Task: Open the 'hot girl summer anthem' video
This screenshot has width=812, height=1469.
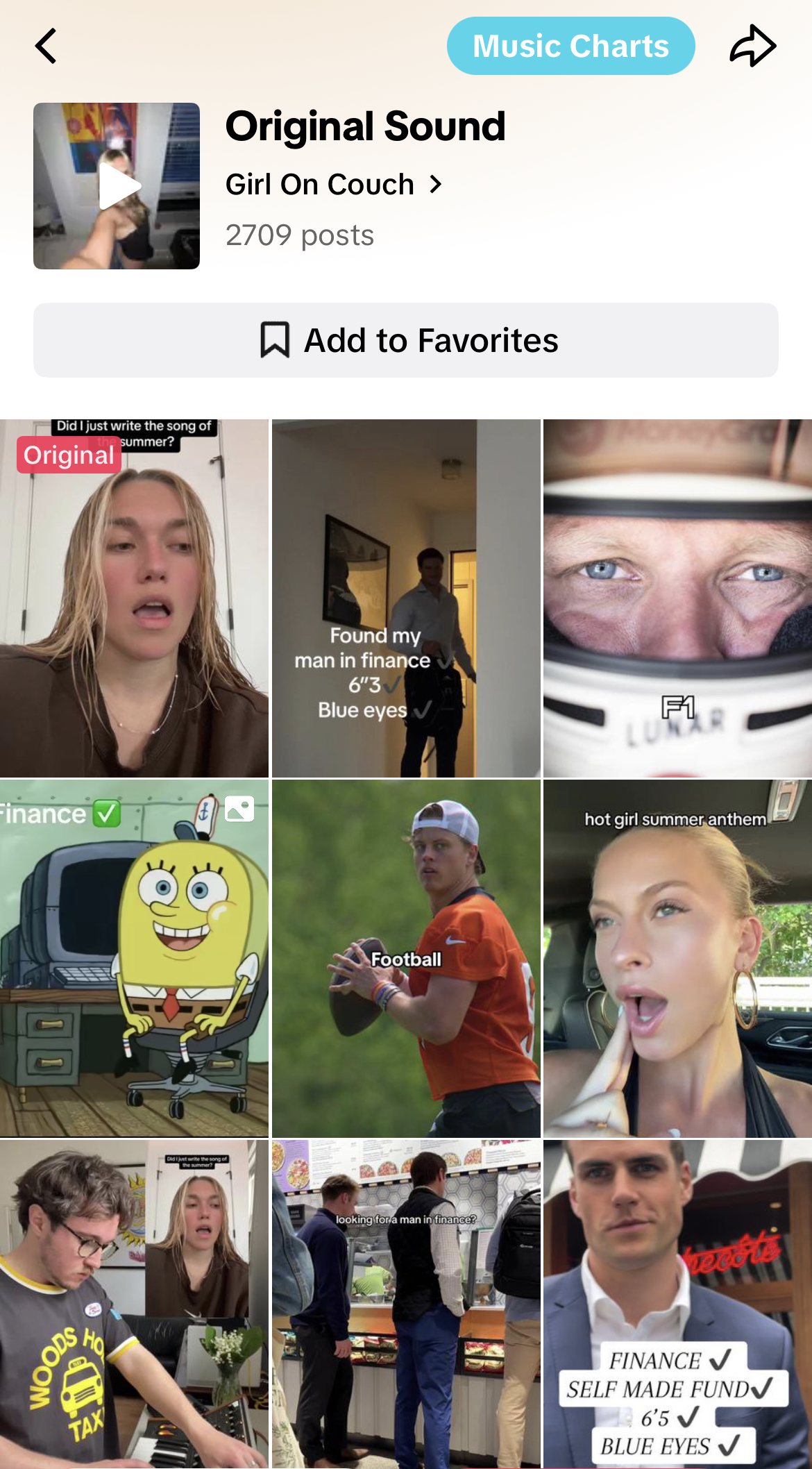Action: click(677, 958)
